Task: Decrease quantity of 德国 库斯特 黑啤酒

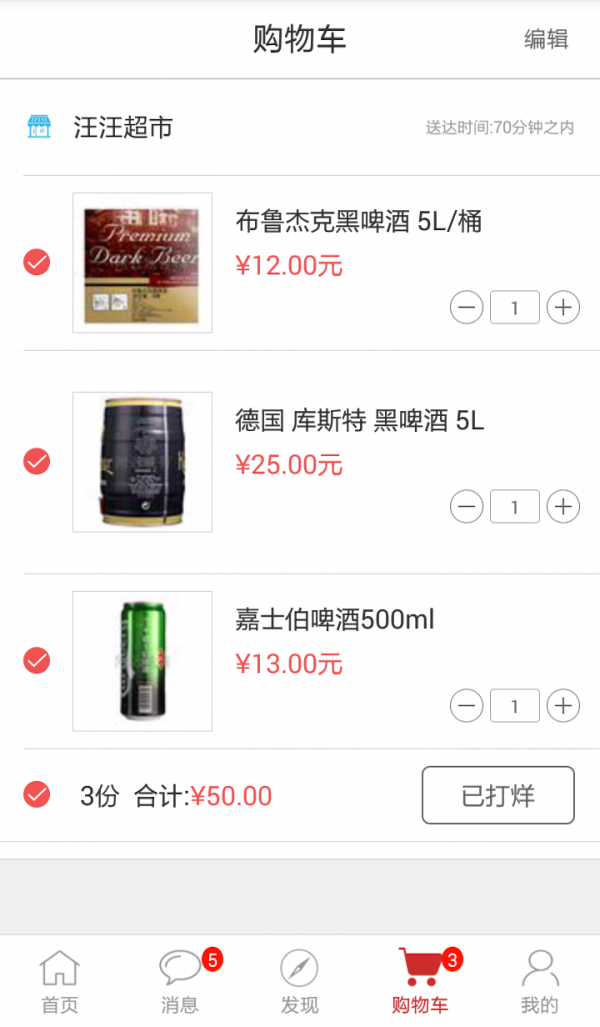Action: click(x=466, y=506)
